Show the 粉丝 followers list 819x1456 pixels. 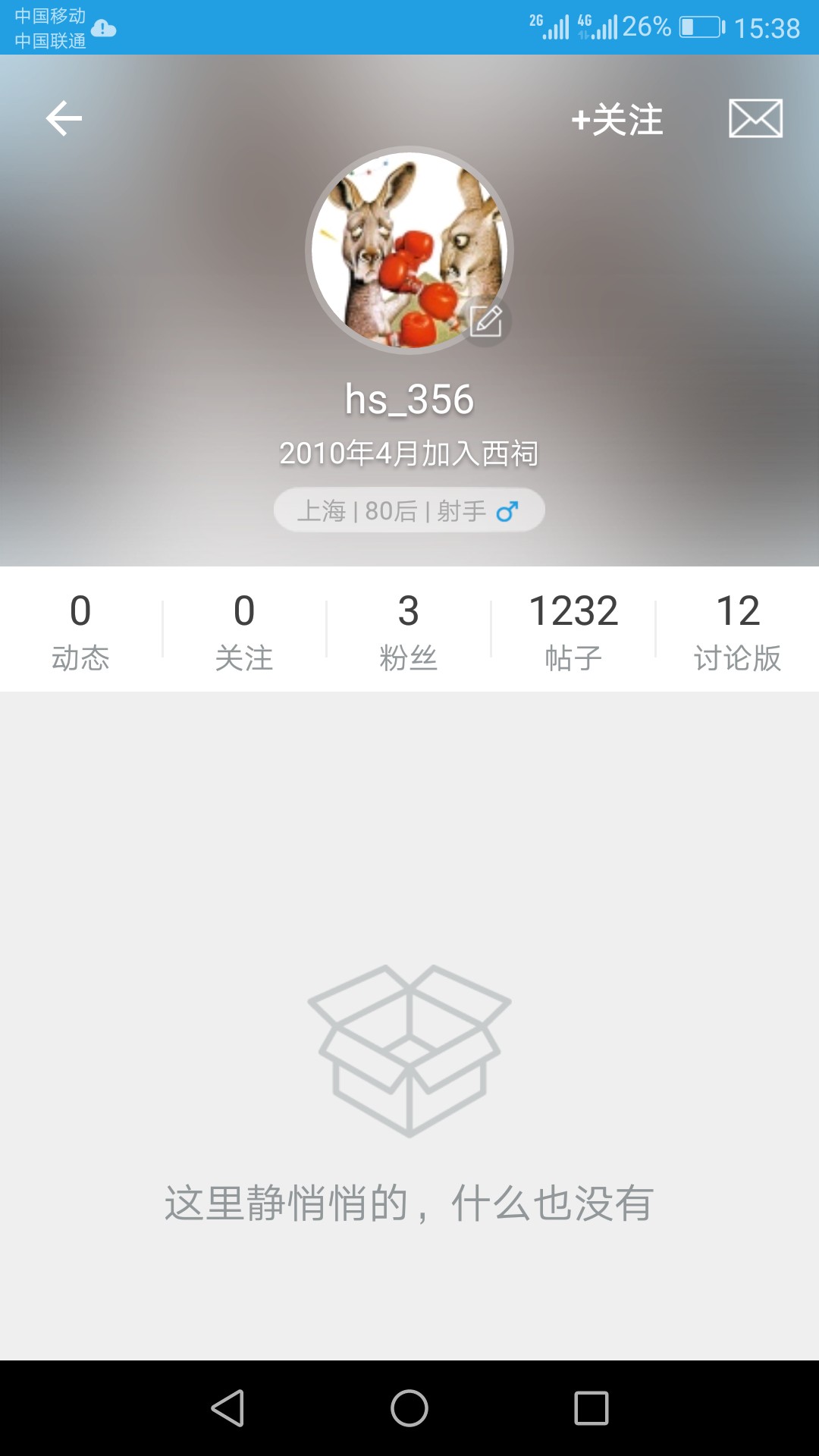(x=409, y=629)
